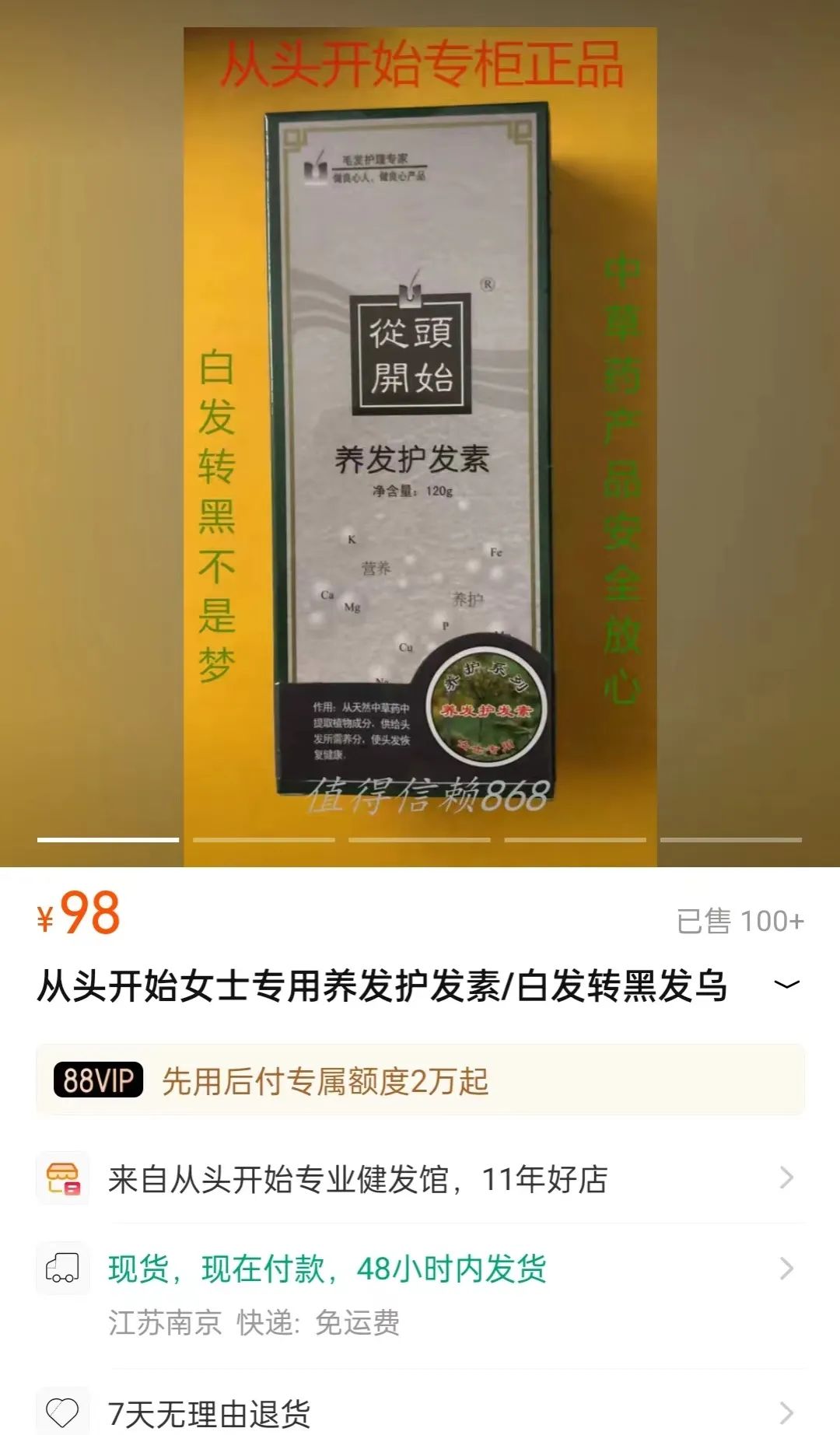Image resolution: width=840 pixels, height=1435 pixels.
Task: Open the 88VIP 先用后付 offer banner
Action: pyautogui.click(x=420, y=1080)
